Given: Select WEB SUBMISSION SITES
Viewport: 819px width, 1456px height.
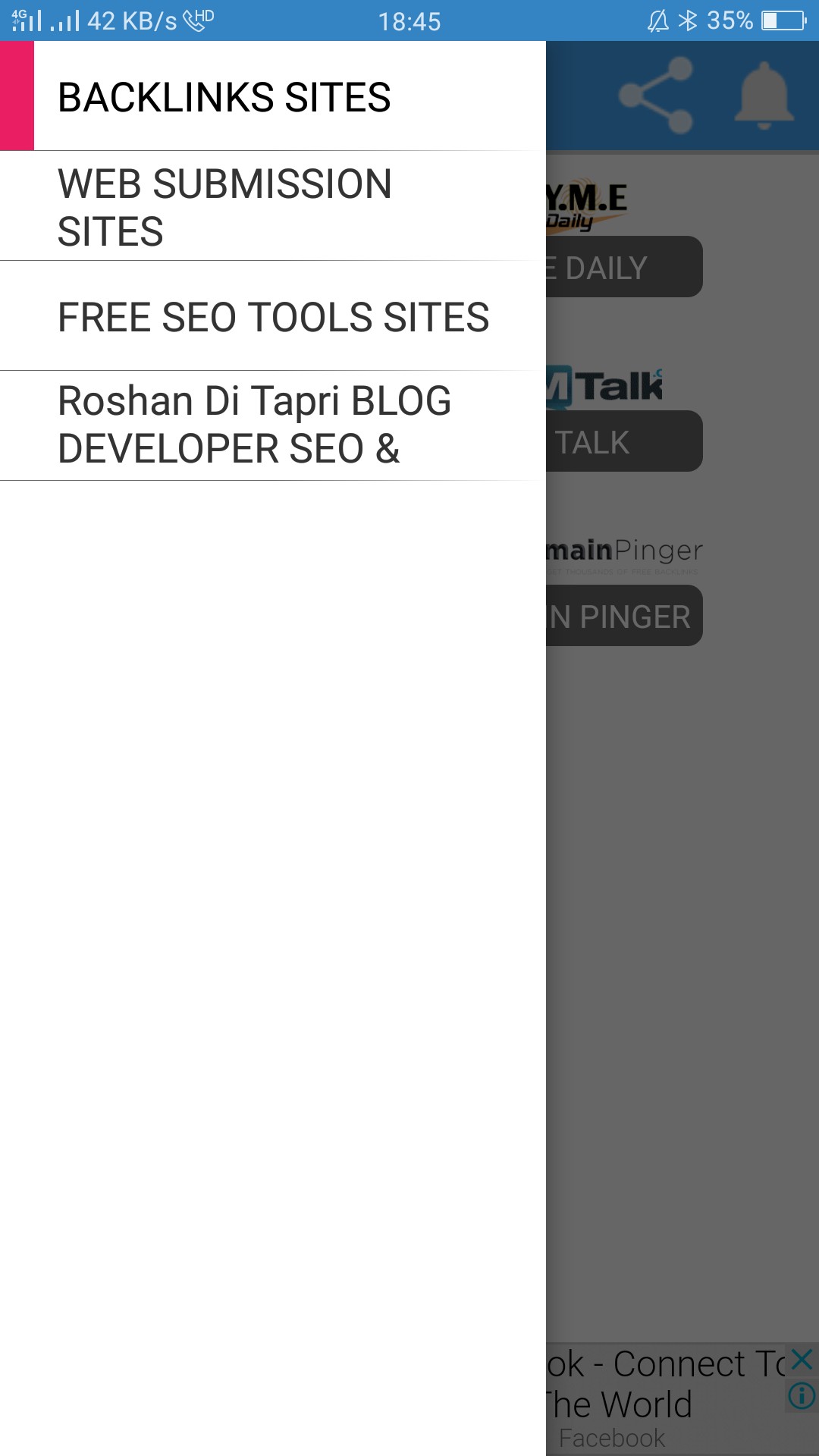Looking at the screenshot, I should [x=273, y=207].
